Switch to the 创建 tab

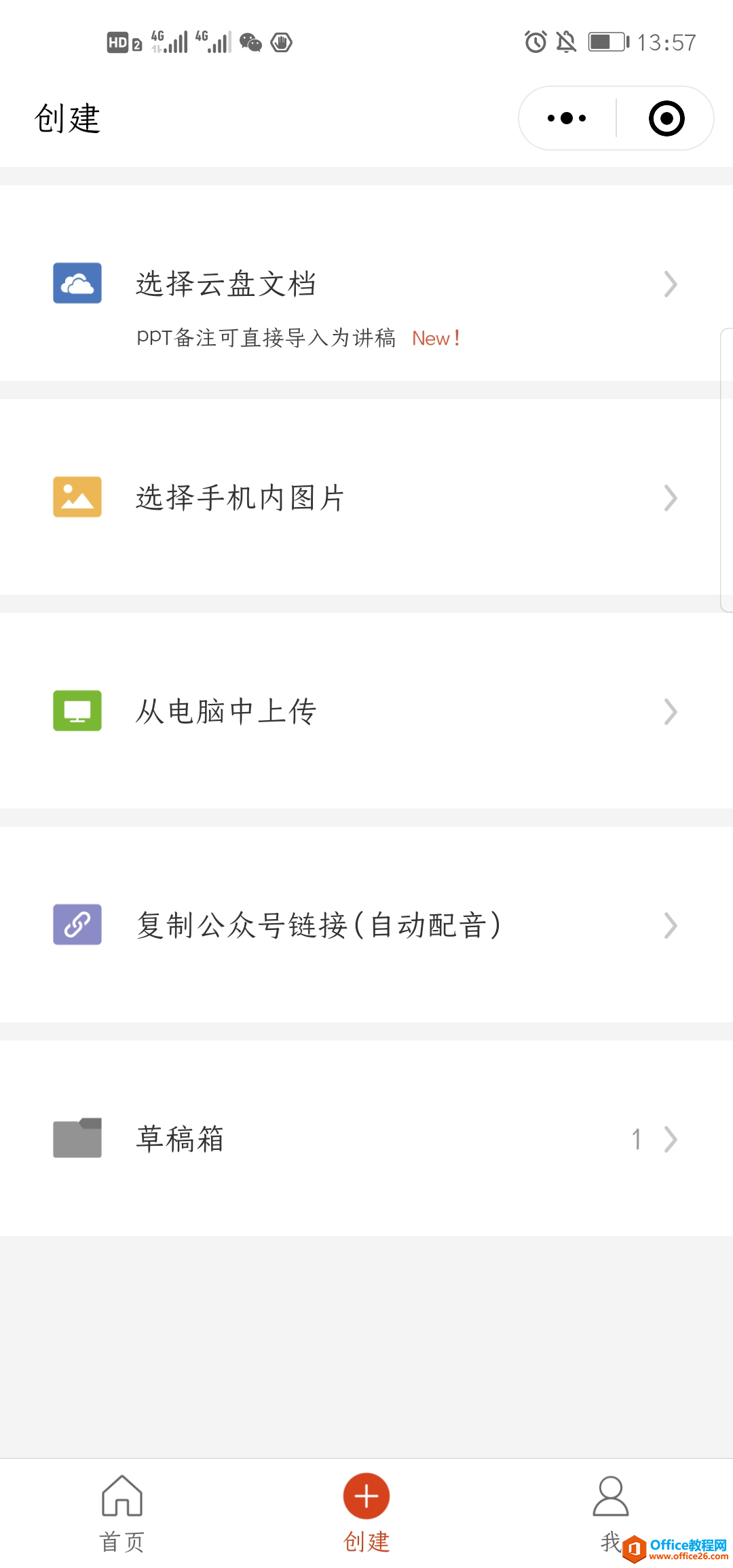click(366, 1514)
